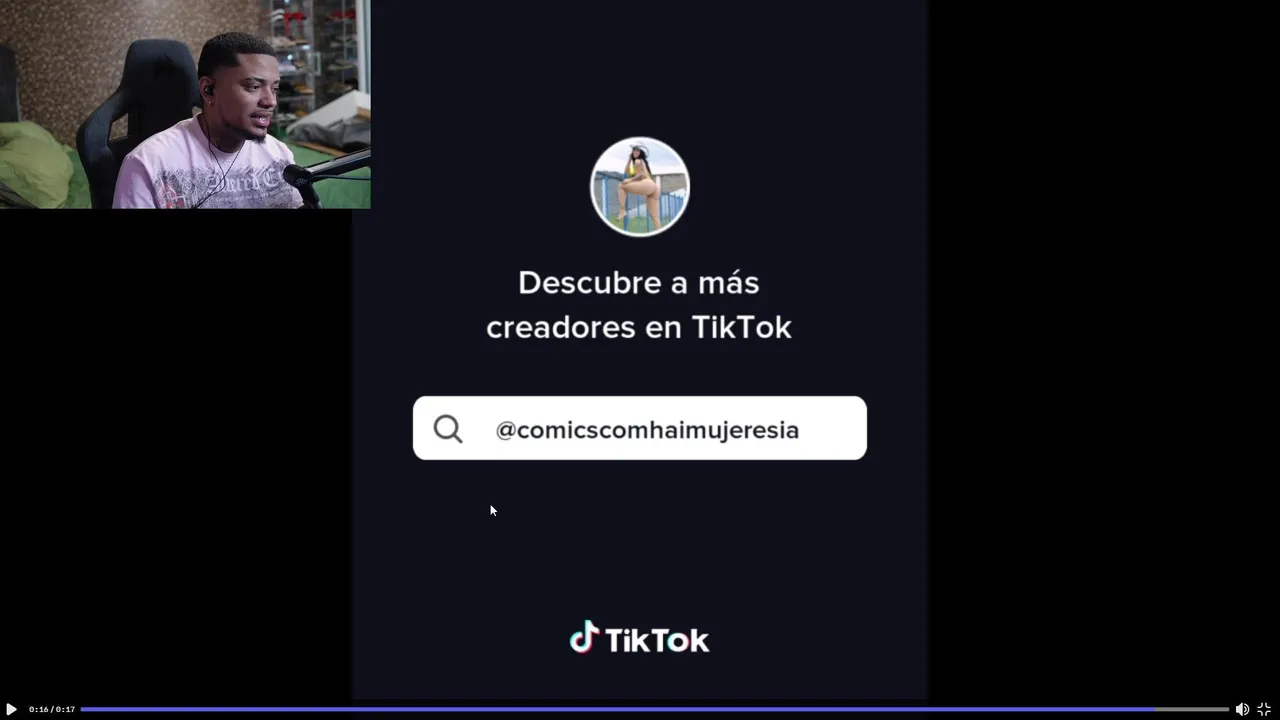Play the video
1280x720 pixels.
pos(11,709)
